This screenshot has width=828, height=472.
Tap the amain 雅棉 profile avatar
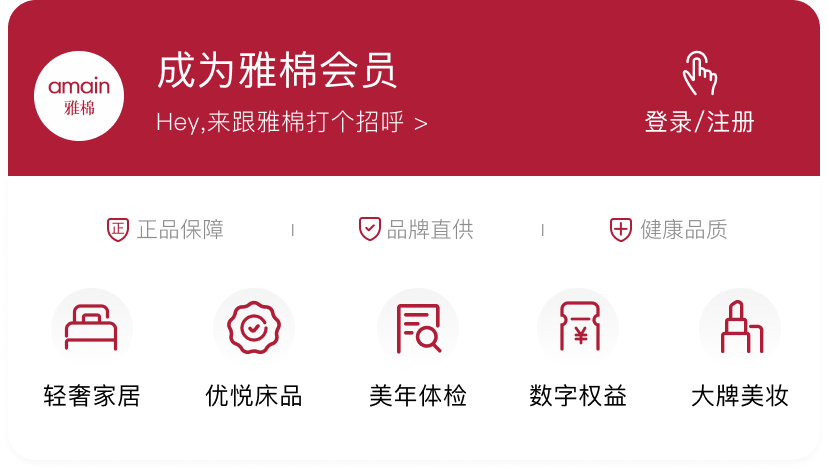point(79,96)
